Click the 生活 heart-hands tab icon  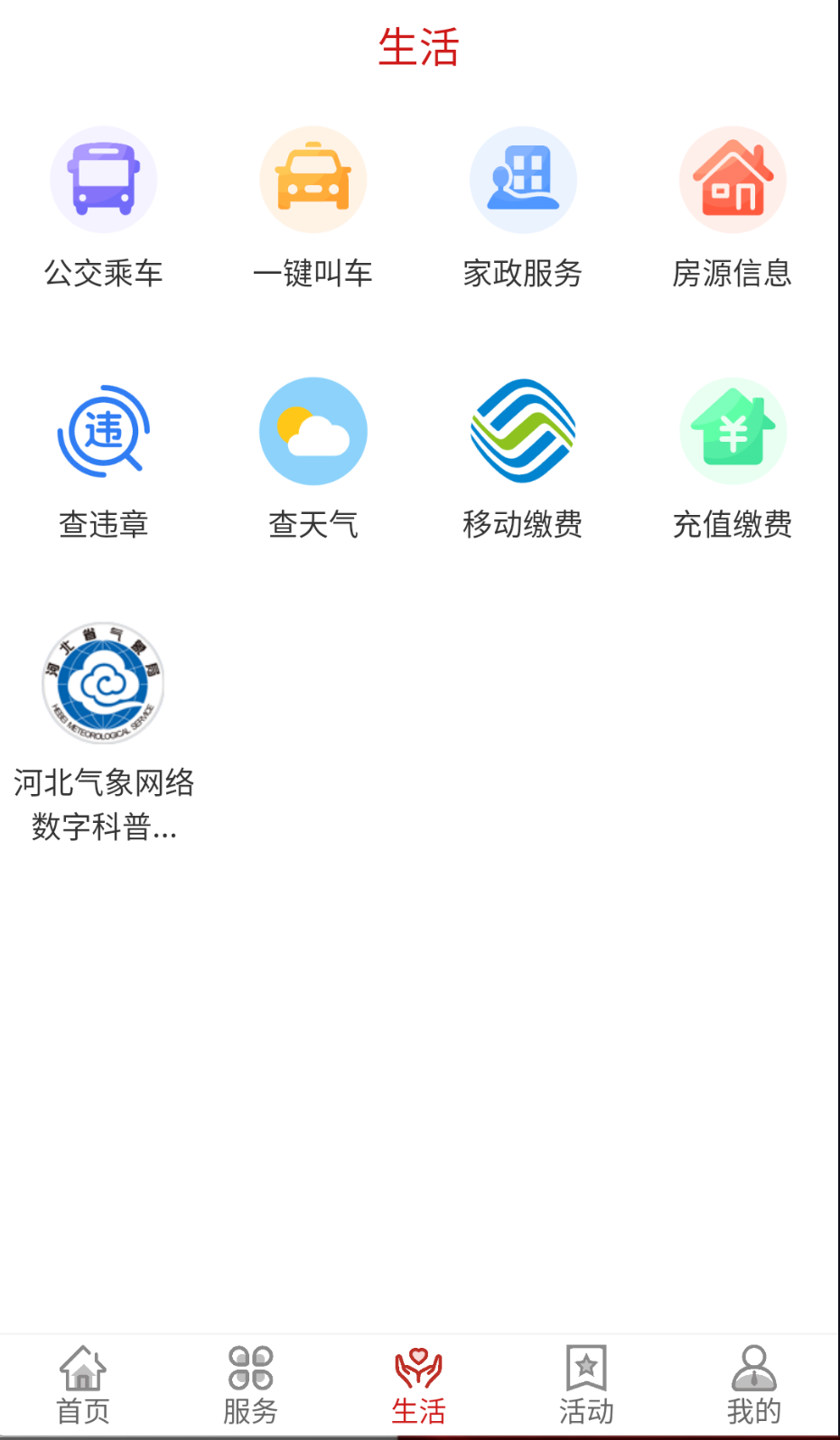pos(419,1367)
